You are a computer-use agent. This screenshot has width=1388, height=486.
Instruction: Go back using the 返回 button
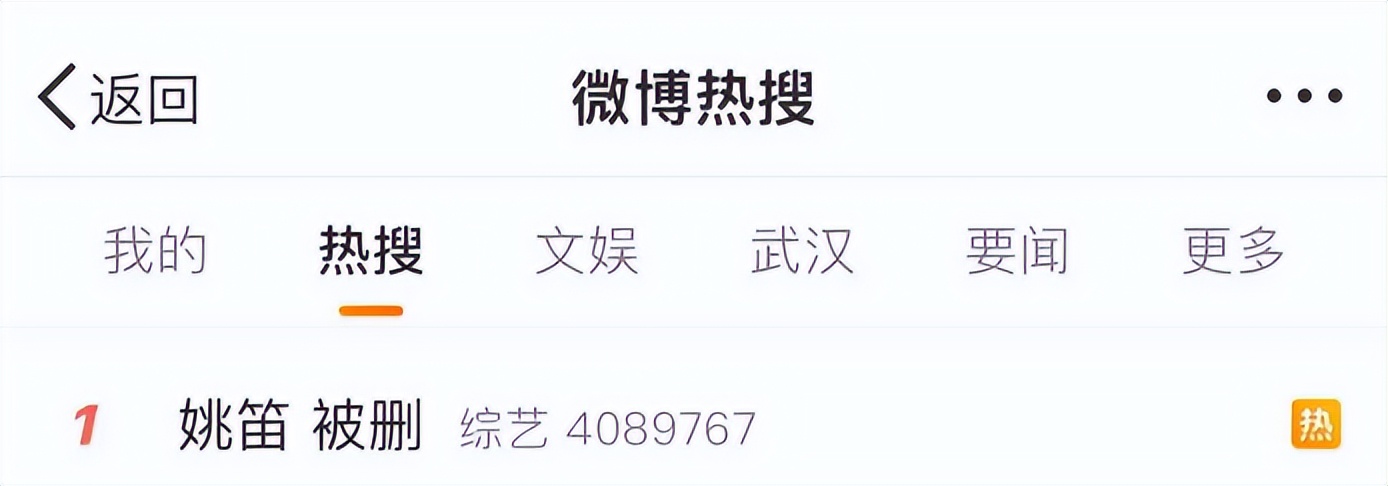[118, 98]
